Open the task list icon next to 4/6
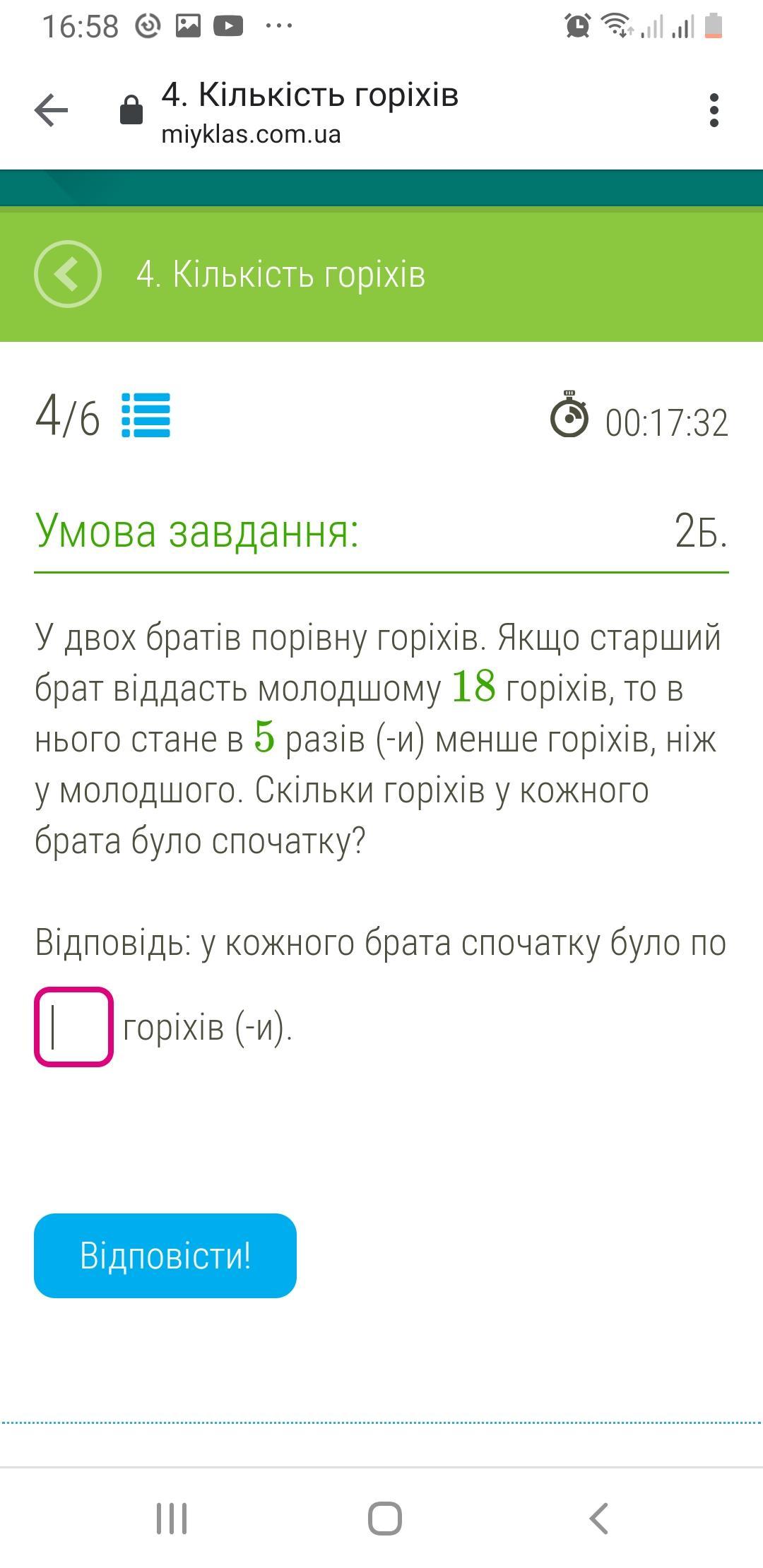Viewport: 763px width, 1568px height. pyautogui.click(x=146, y=415)
